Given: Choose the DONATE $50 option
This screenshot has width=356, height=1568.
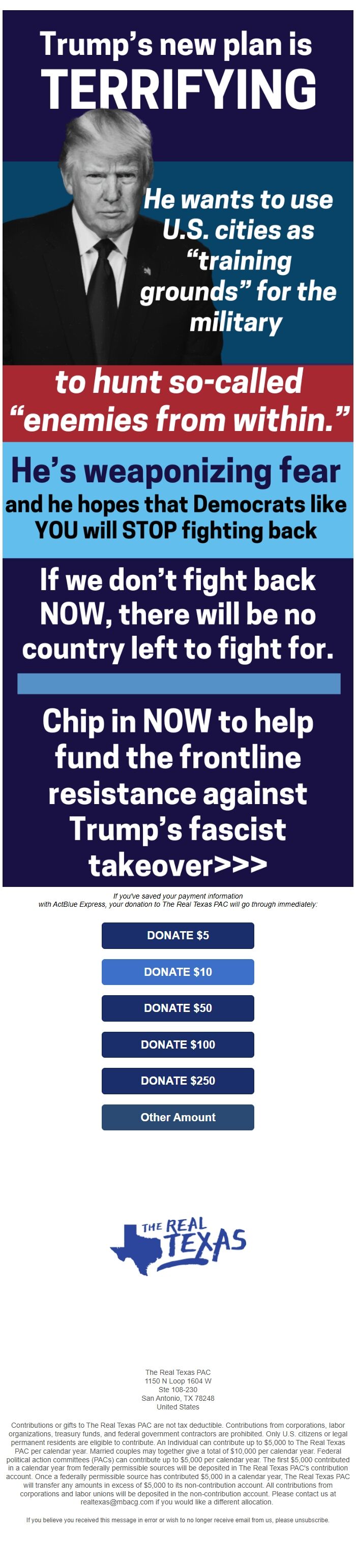Looking at the screenshot, I should coord(177,1008).
